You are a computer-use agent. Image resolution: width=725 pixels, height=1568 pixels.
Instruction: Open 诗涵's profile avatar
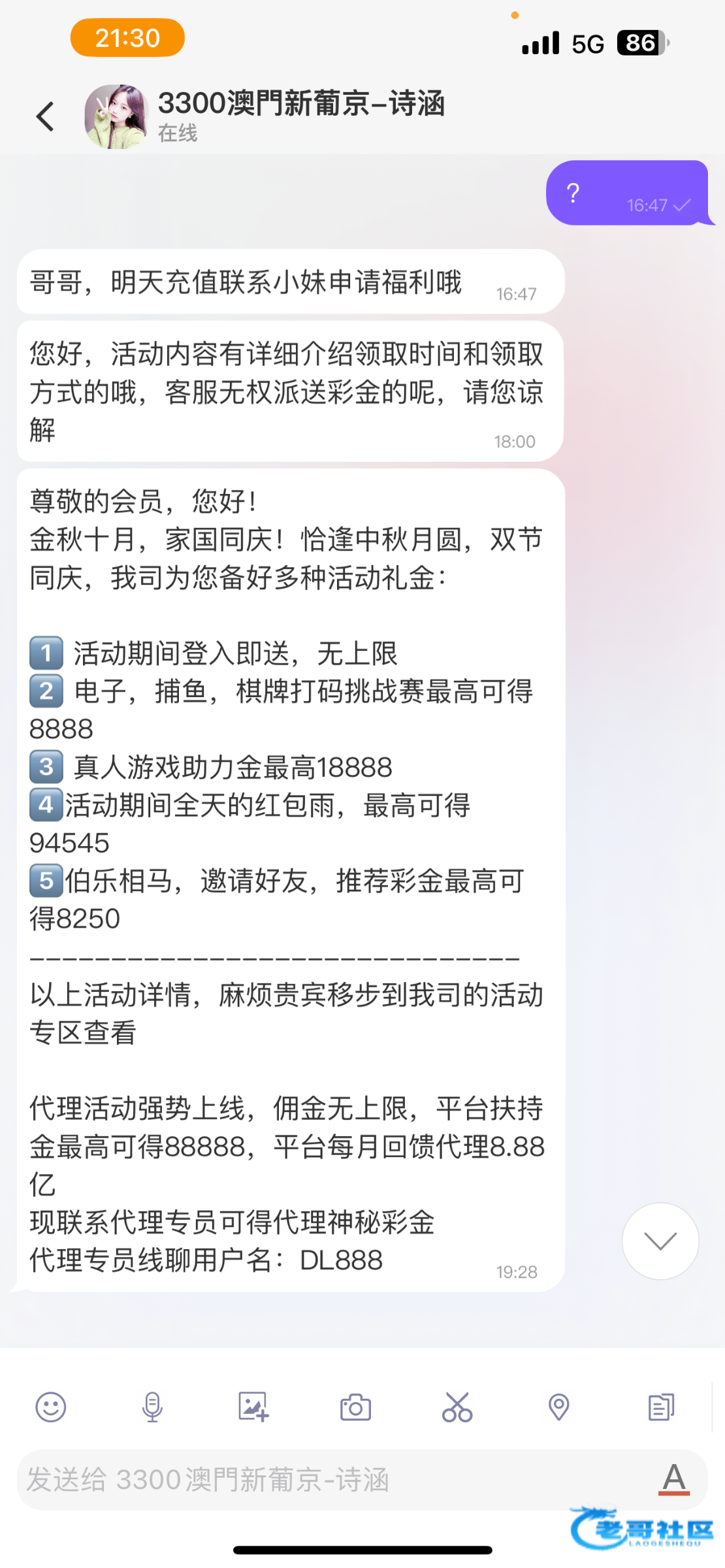coord(116,117)
